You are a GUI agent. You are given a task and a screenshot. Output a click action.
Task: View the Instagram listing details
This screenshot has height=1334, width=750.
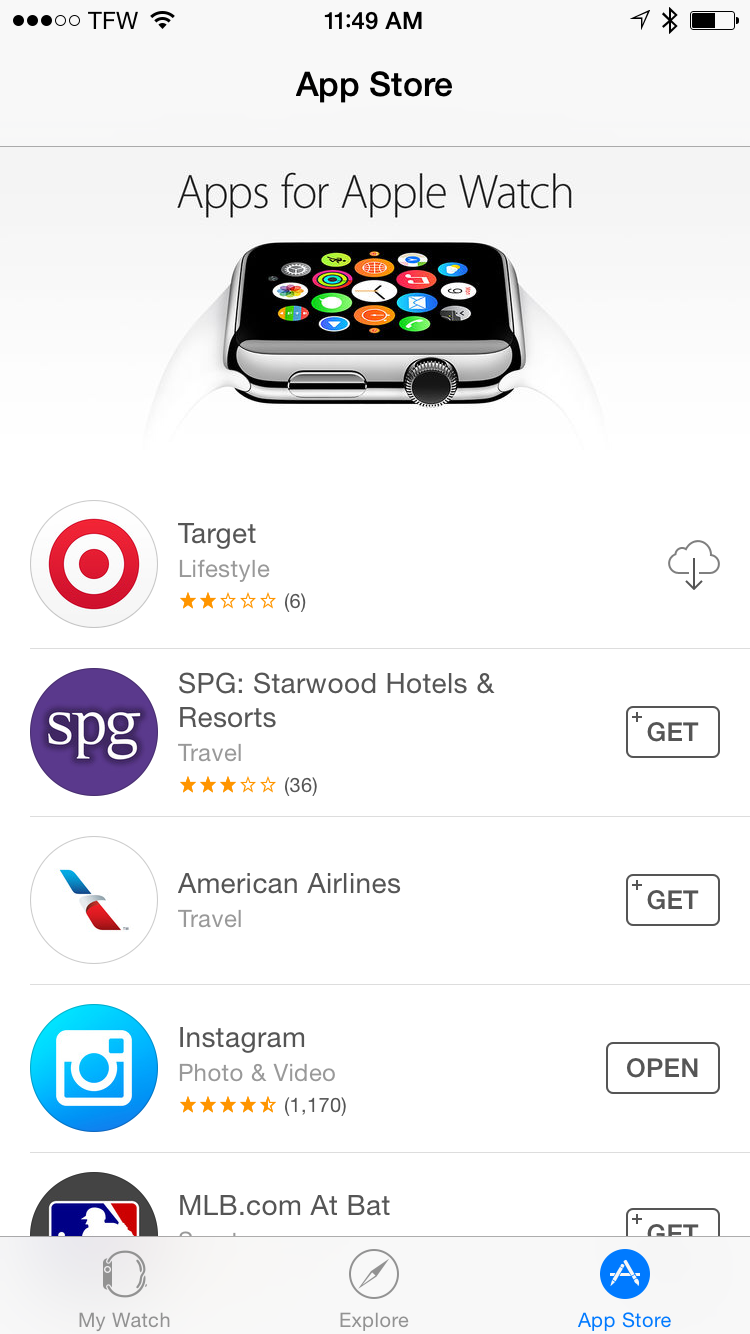(x=375, y=1069)
